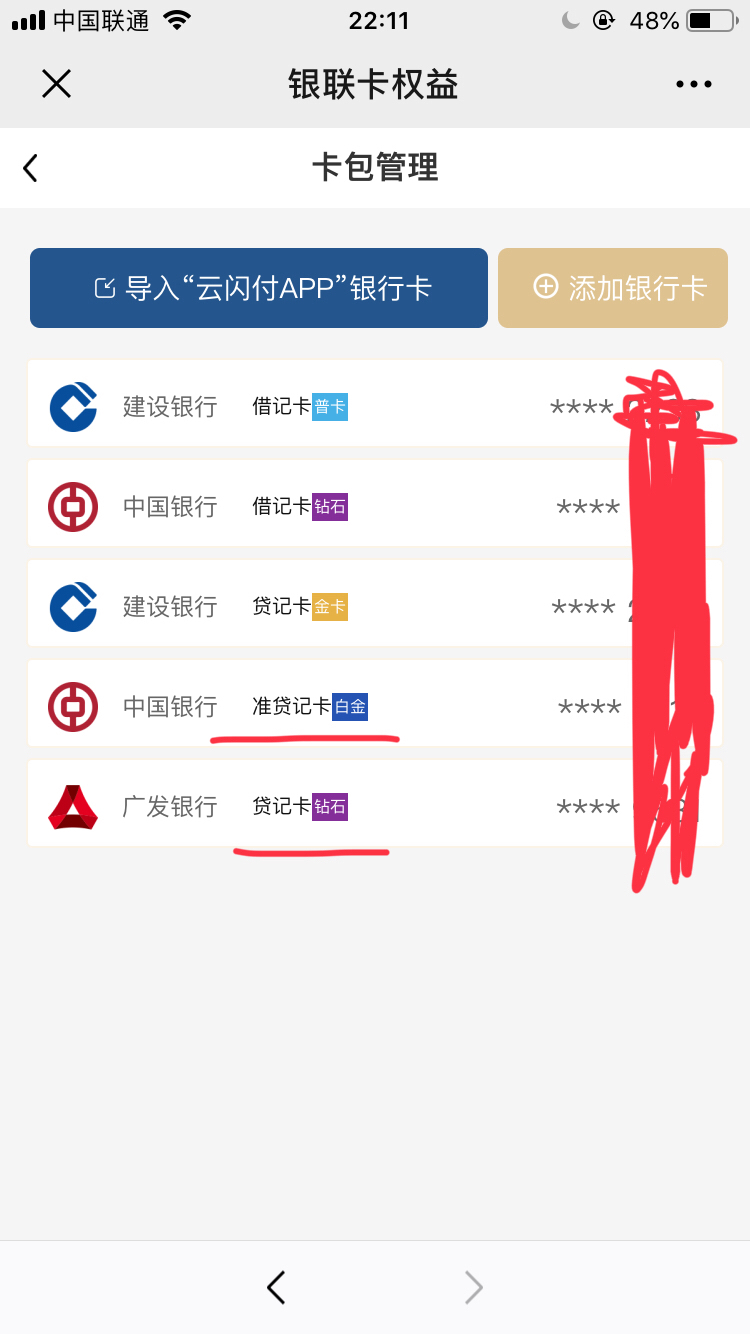
Task: Go back from 卡包管理 page
Action: click(x=30, y=168)
